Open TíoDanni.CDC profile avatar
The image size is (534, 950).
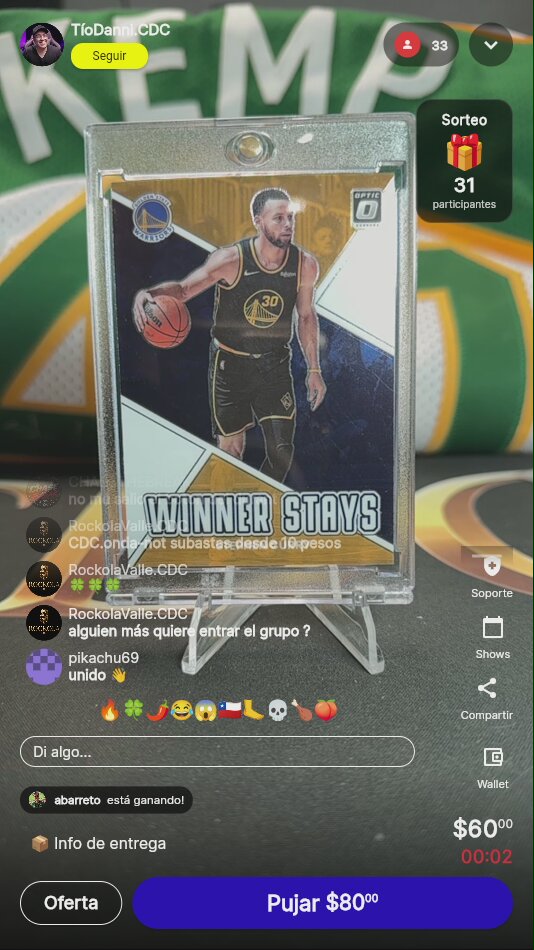pyautogui.click(x=42, y=45)
